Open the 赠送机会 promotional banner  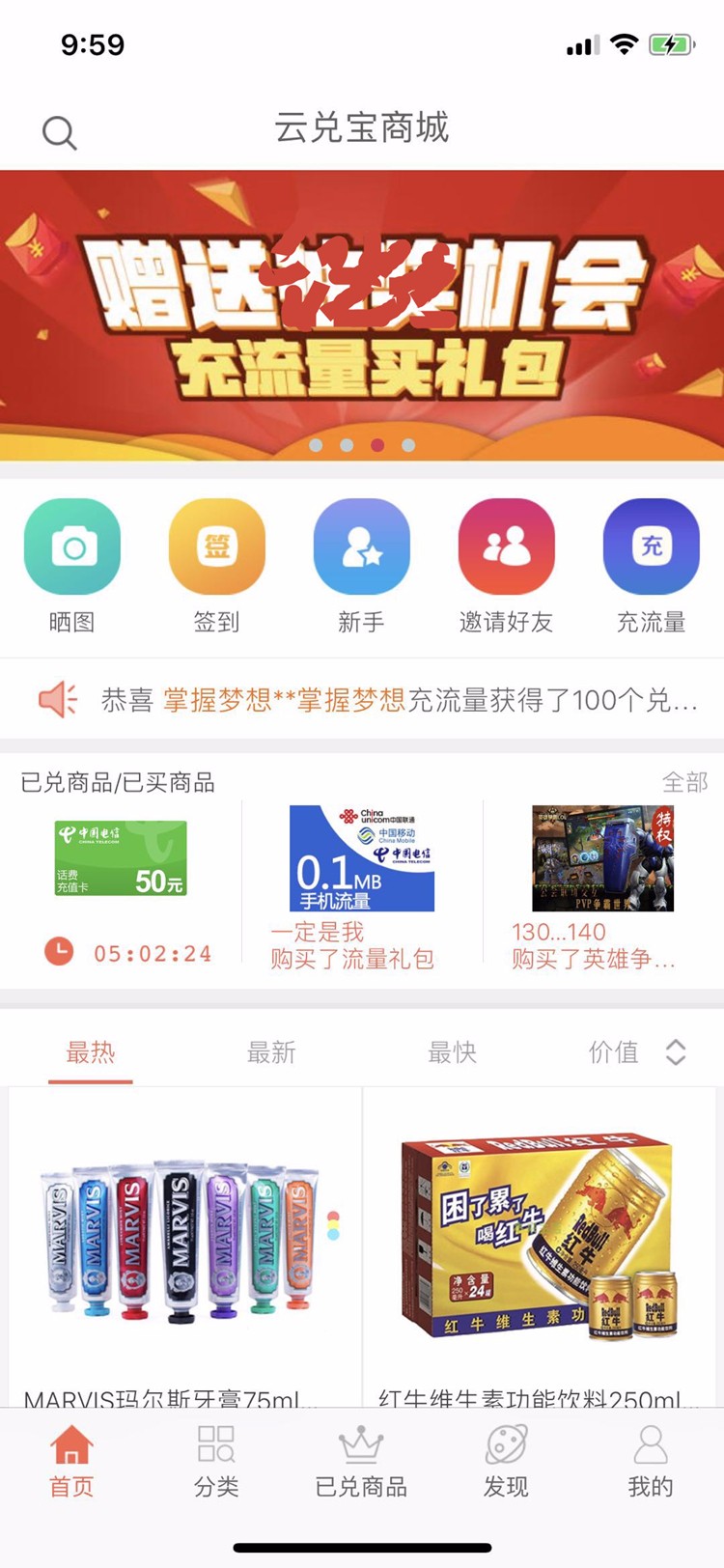click(x=362, y=314)
